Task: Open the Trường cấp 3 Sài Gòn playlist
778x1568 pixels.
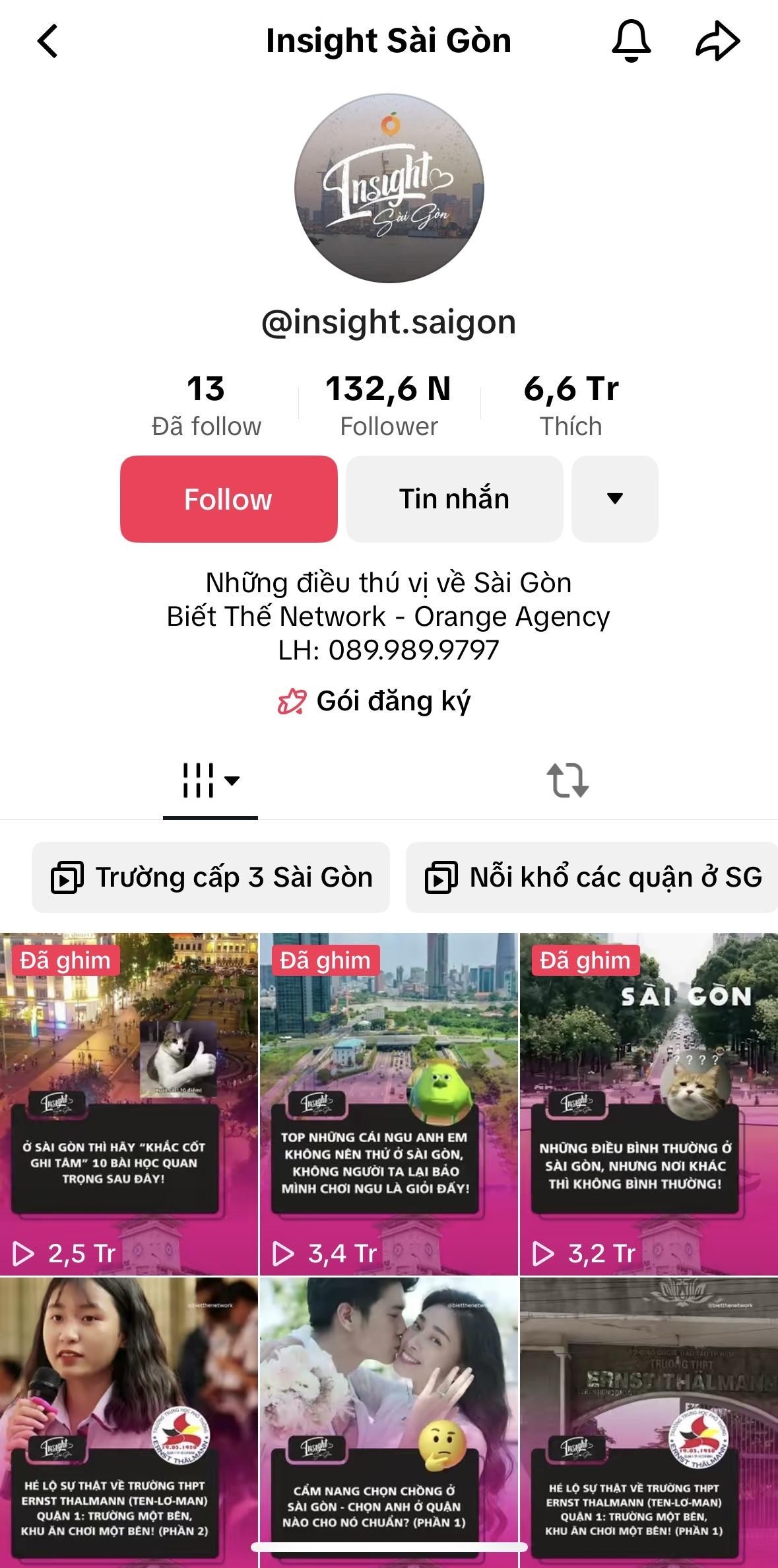Action: pyautogui.click(x=211, y=877)
